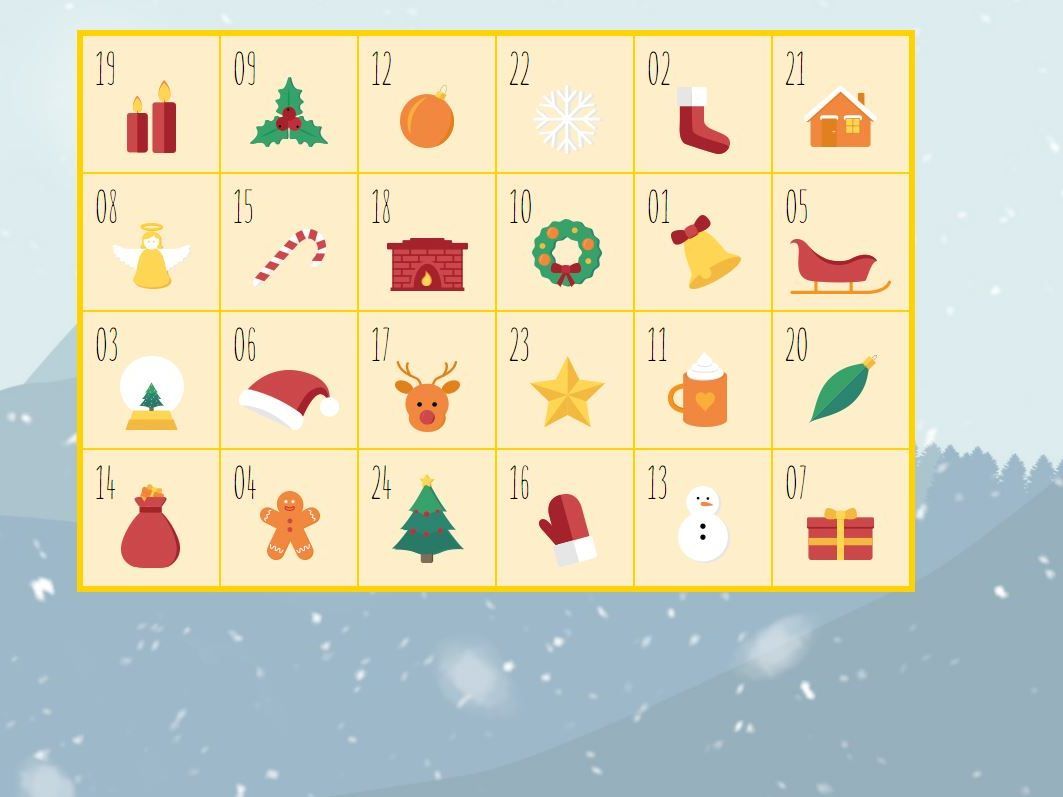Tap door 11 with the hot cocoa mug
The height and width of the screenshot is (797, 1063).
pos(703,380)
